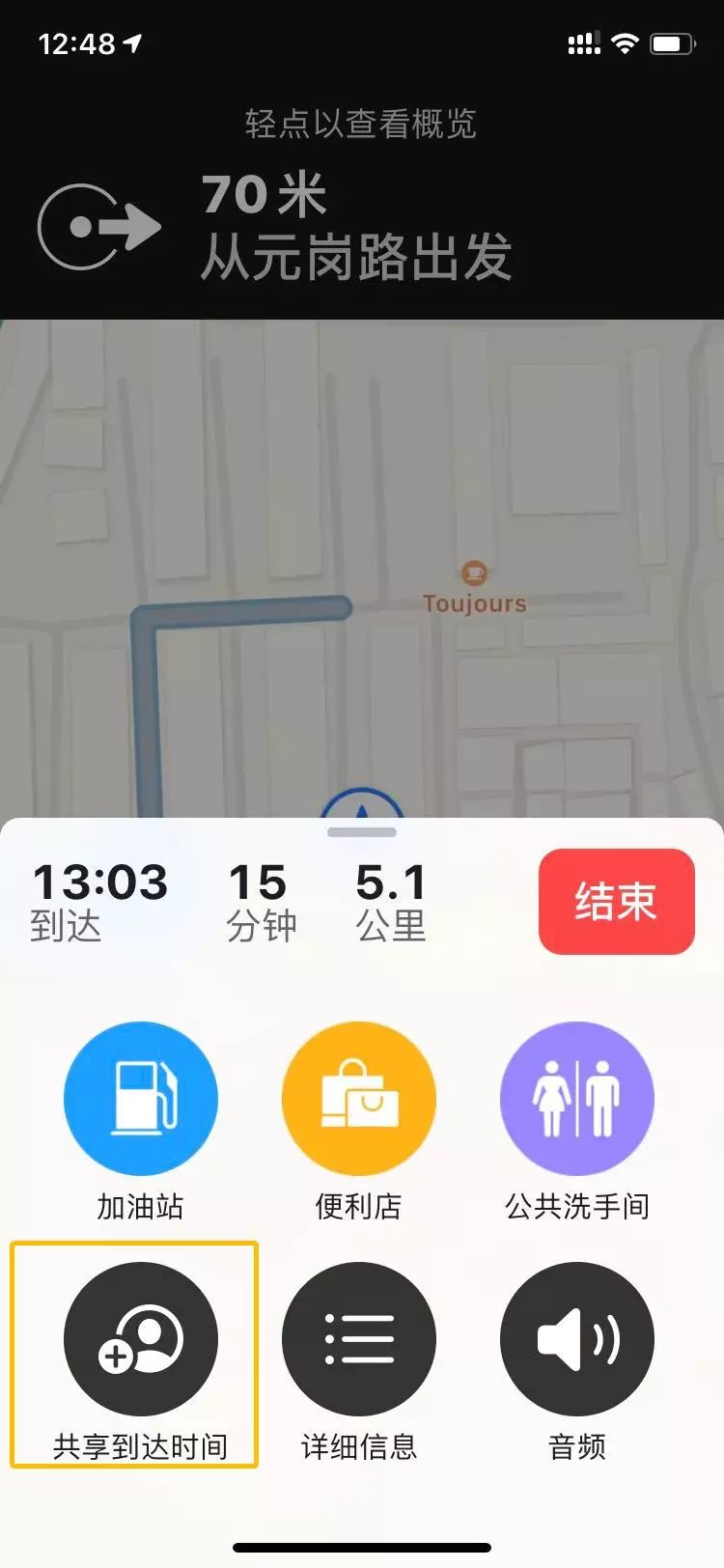Tap the grabber handle to collapse the panel

(362, 832)
